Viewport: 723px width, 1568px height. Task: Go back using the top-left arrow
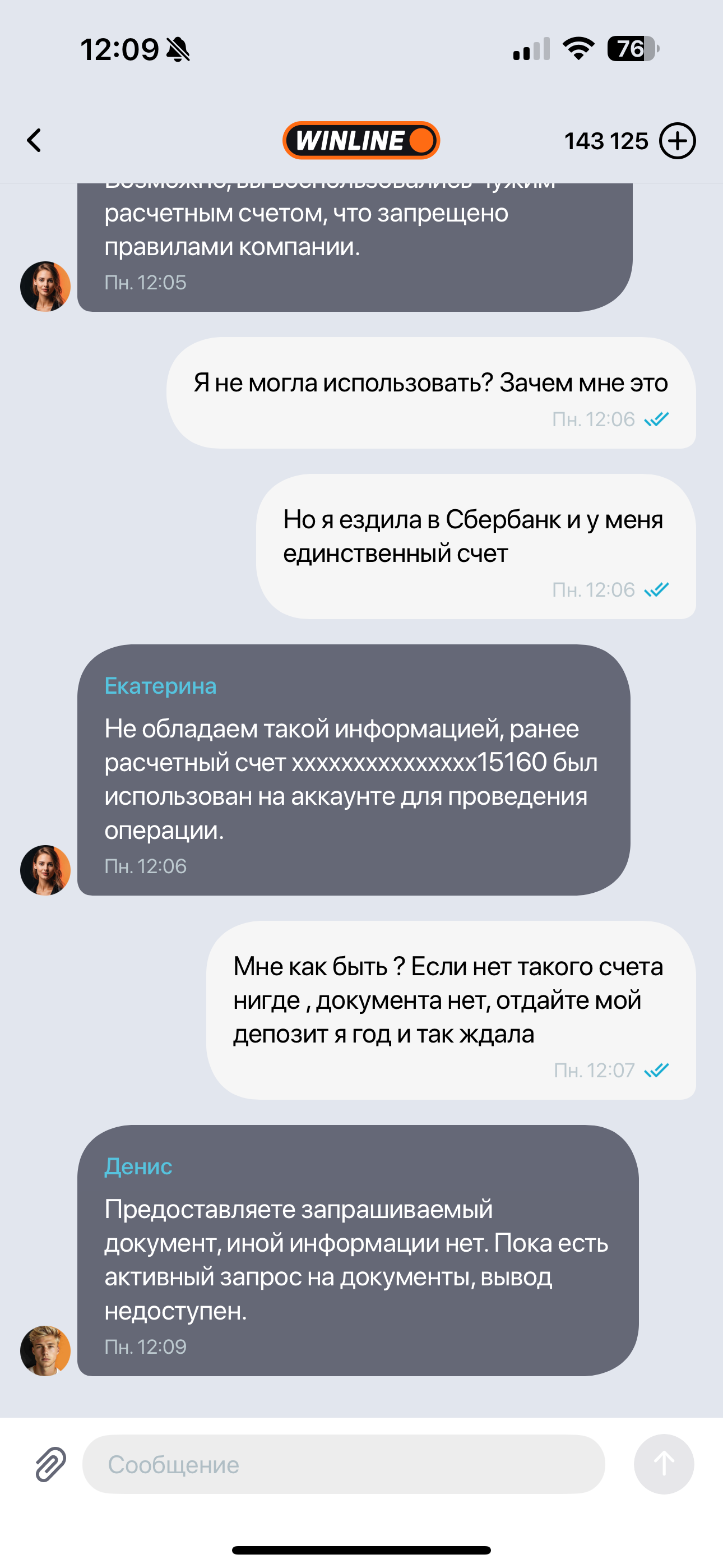click(35, 141)
